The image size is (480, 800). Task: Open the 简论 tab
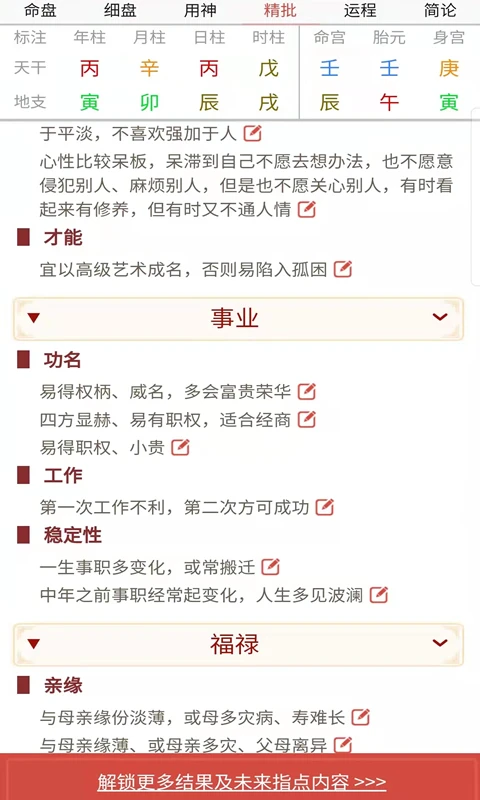(440, 10)
